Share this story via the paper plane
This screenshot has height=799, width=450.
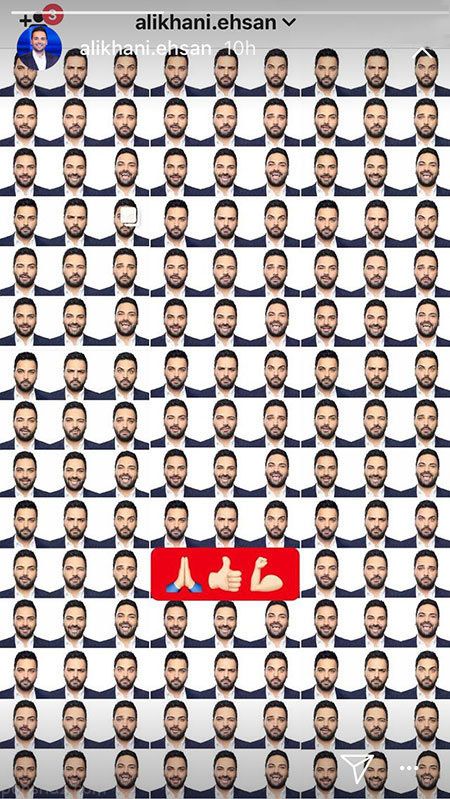pyautogui.click(x=357, y=767)
